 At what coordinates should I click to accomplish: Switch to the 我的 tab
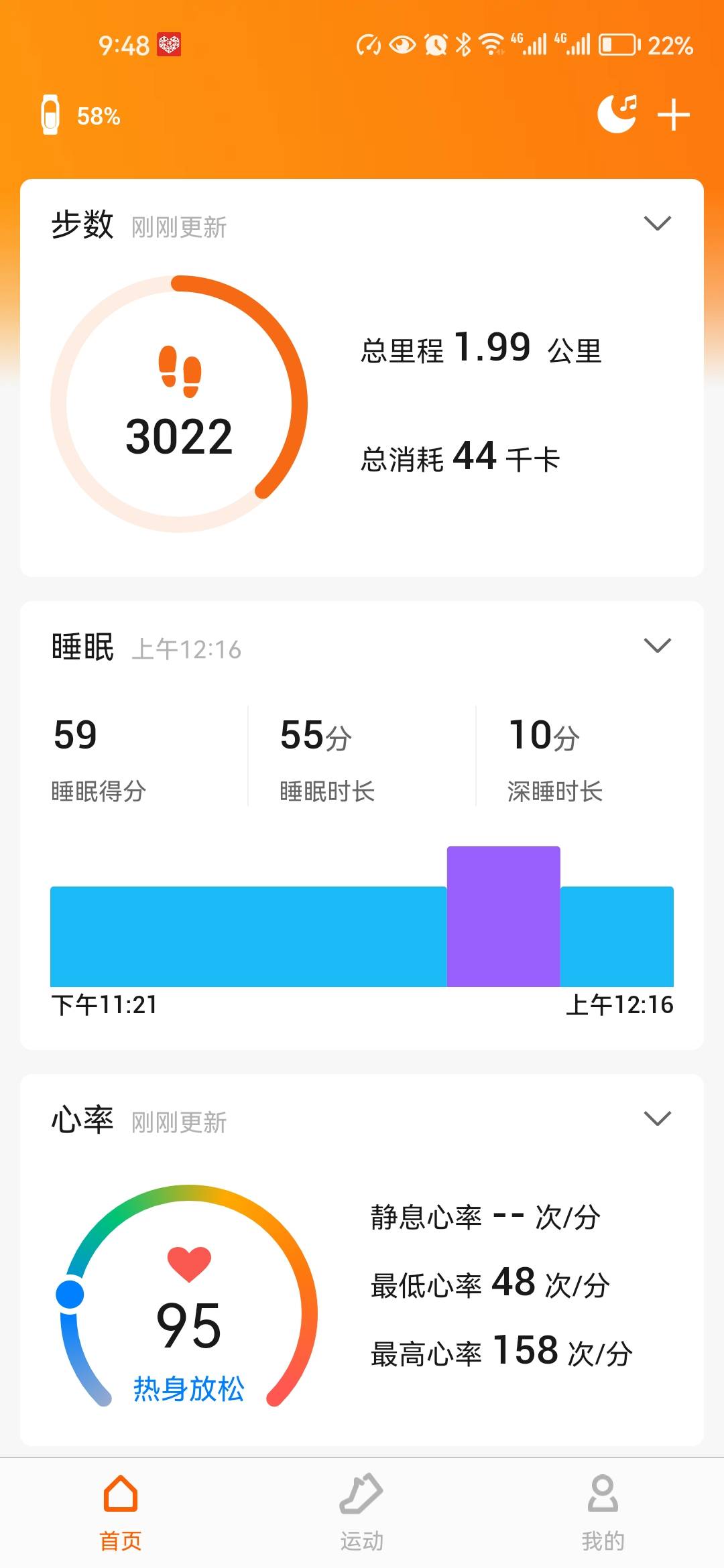(602, 1514)
